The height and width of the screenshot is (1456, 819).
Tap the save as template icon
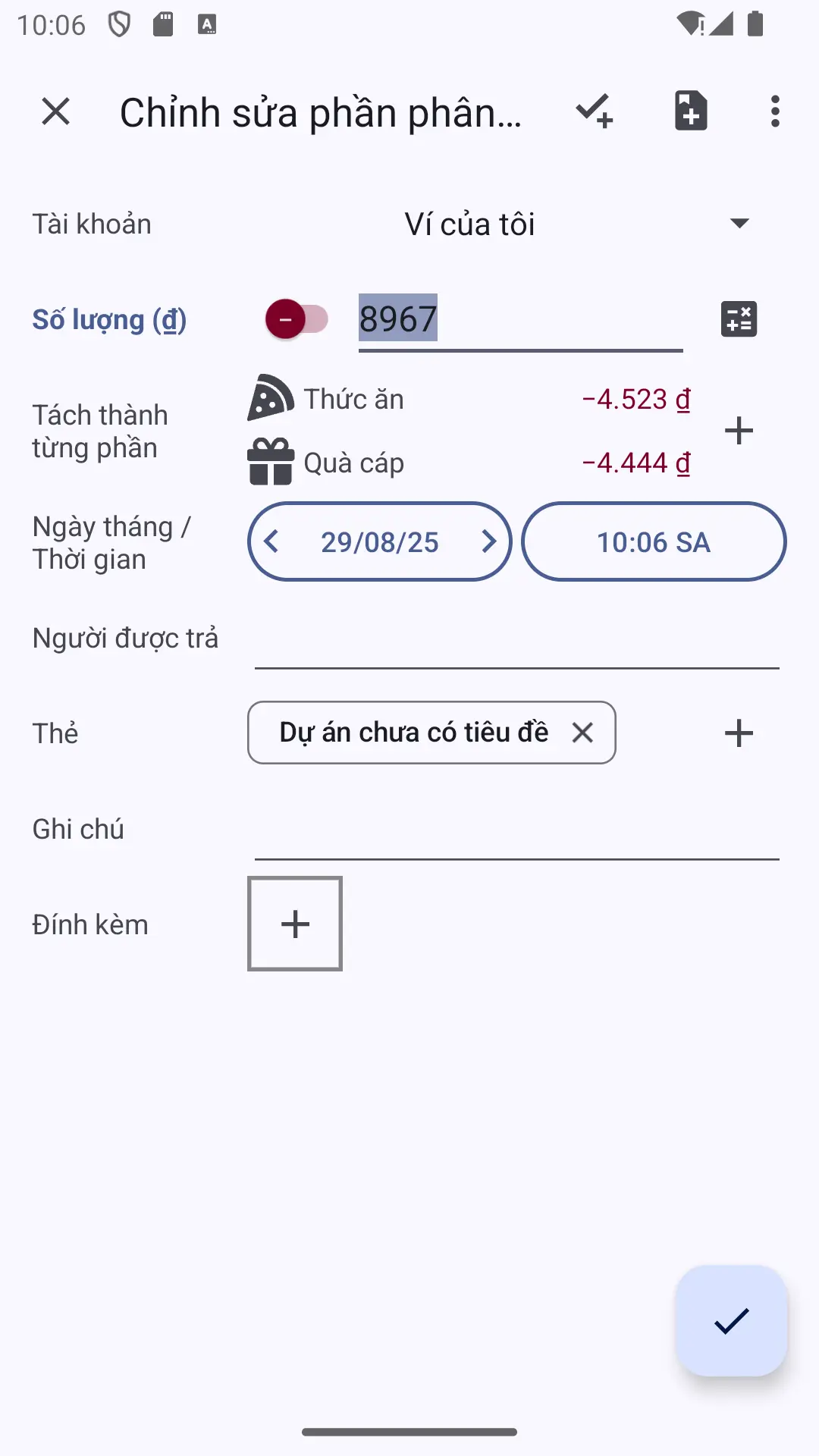tap(691, 111)
